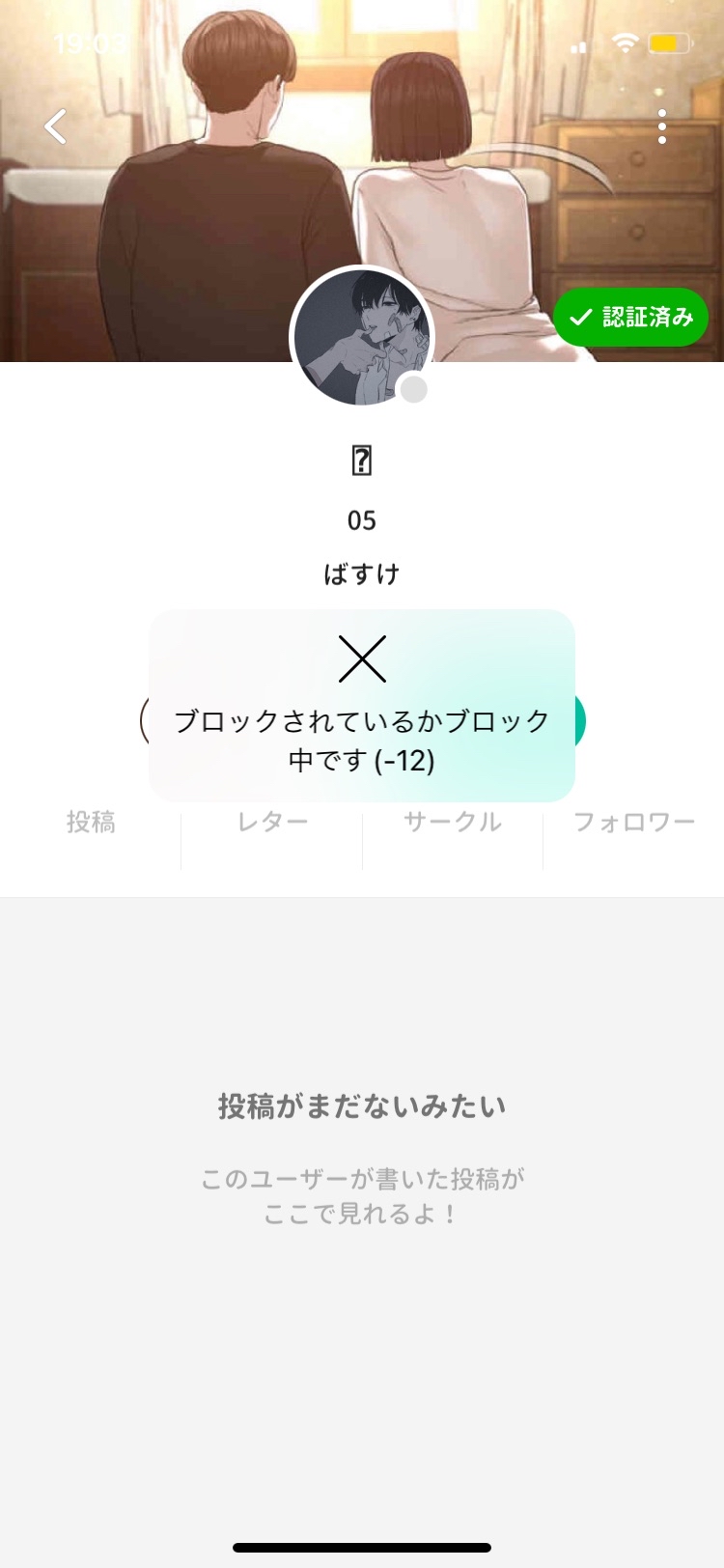
Task: Tap the cellular signal bars icon
Action: pyautogui.click(x=580, y=44)
